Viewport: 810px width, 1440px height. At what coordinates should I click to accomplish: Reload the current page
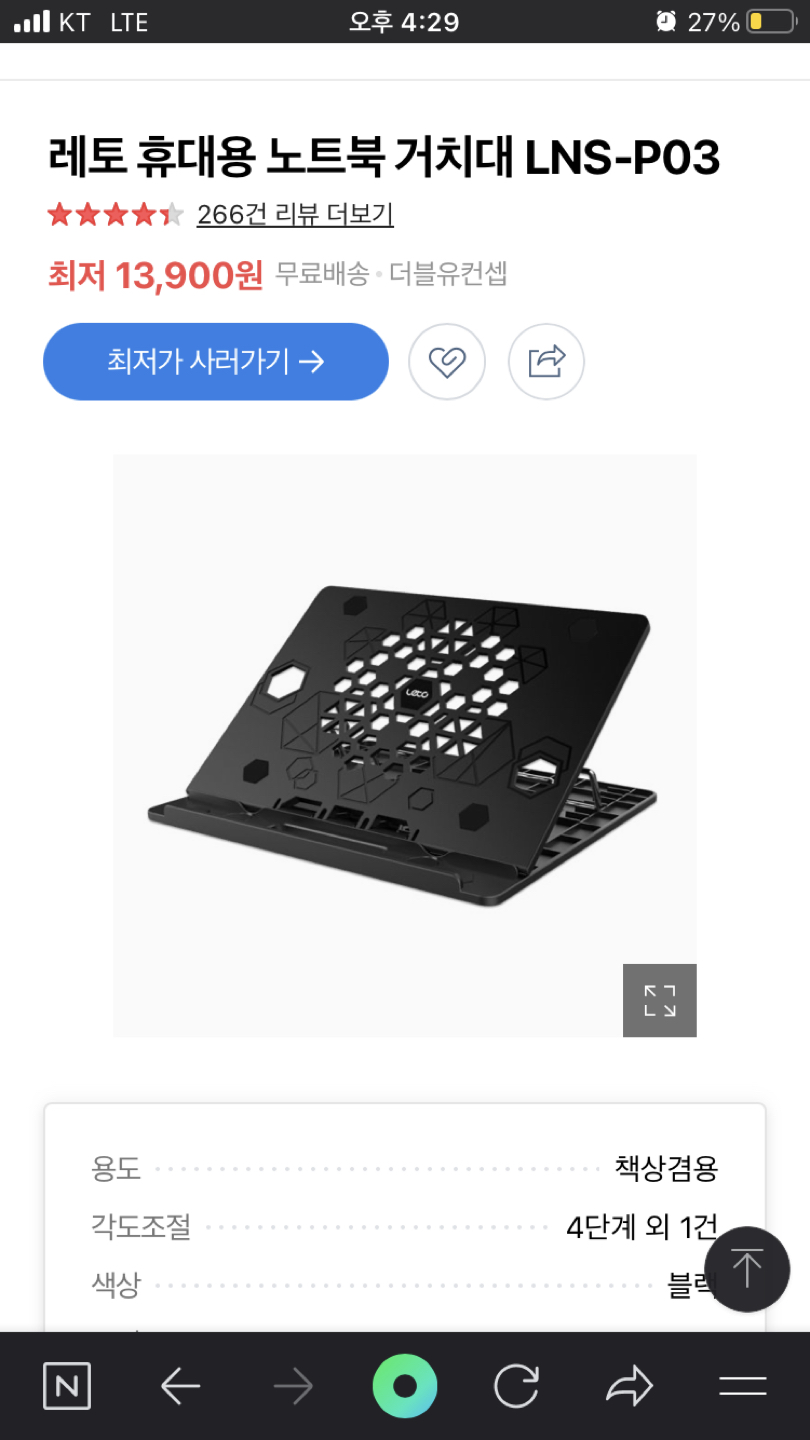coord(517,1386)
